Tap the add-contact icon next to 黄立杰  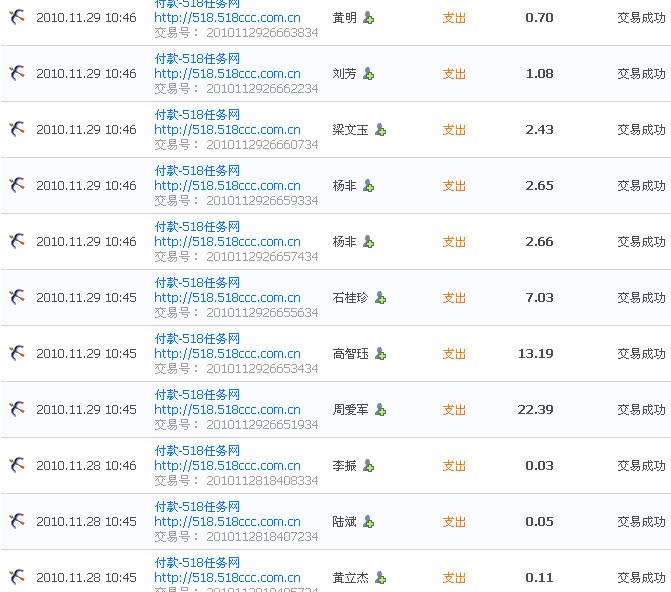point(380,578)
